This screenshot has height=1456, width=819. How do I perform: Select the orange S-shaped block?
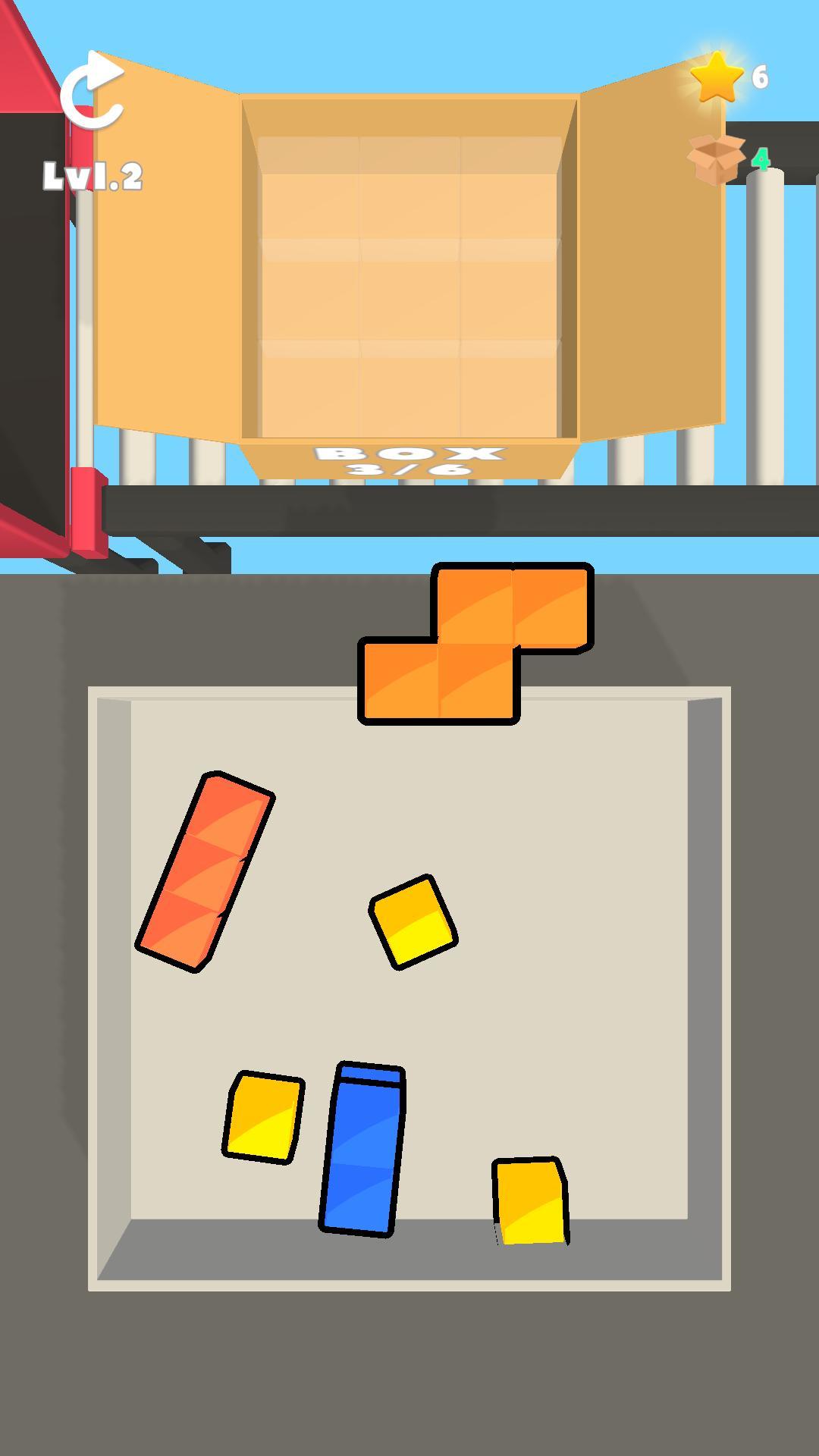tap(475, 644)
